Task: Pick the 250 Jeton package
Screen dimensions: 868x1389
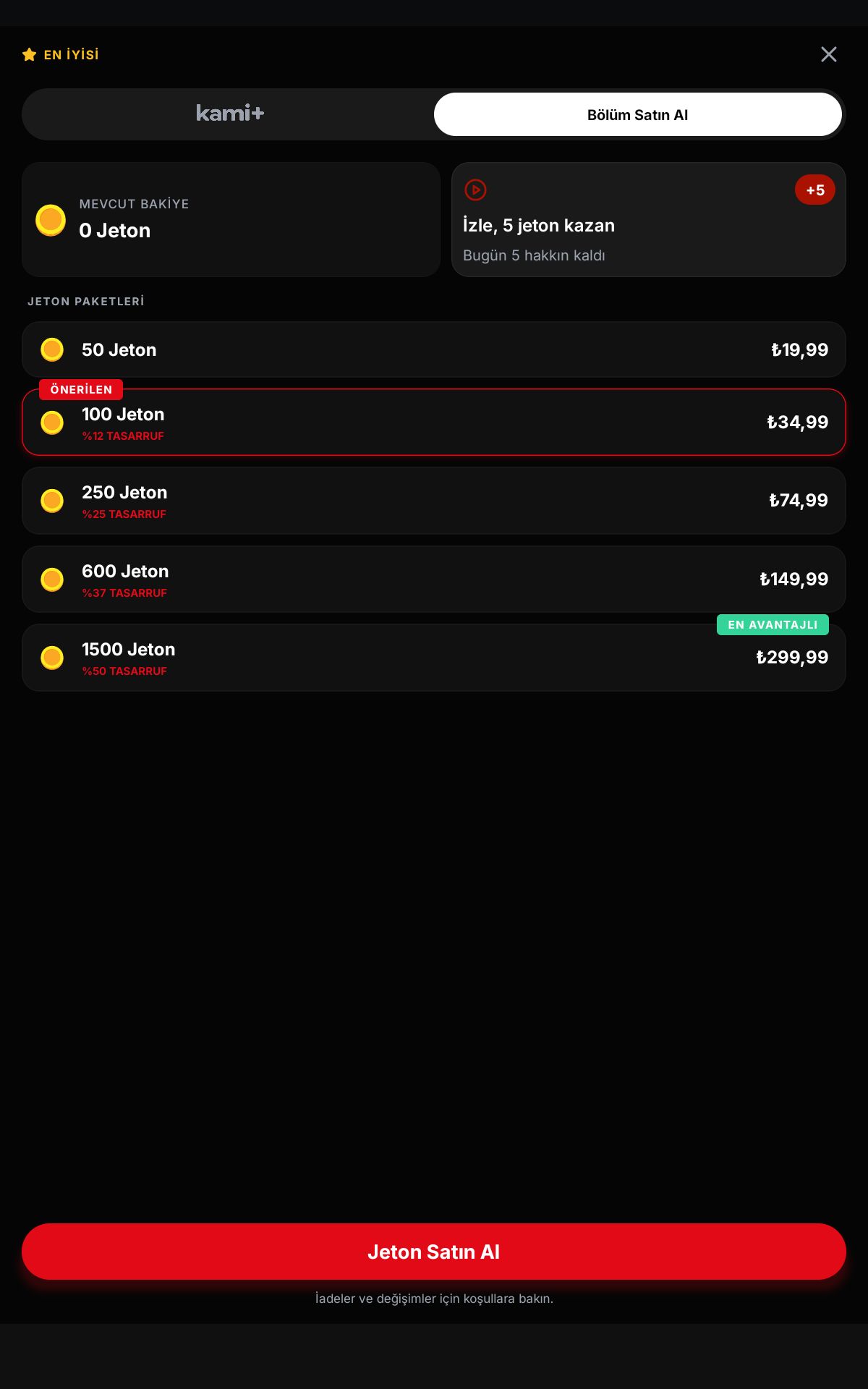Action: pyautogui.click(x=434, y=501)
